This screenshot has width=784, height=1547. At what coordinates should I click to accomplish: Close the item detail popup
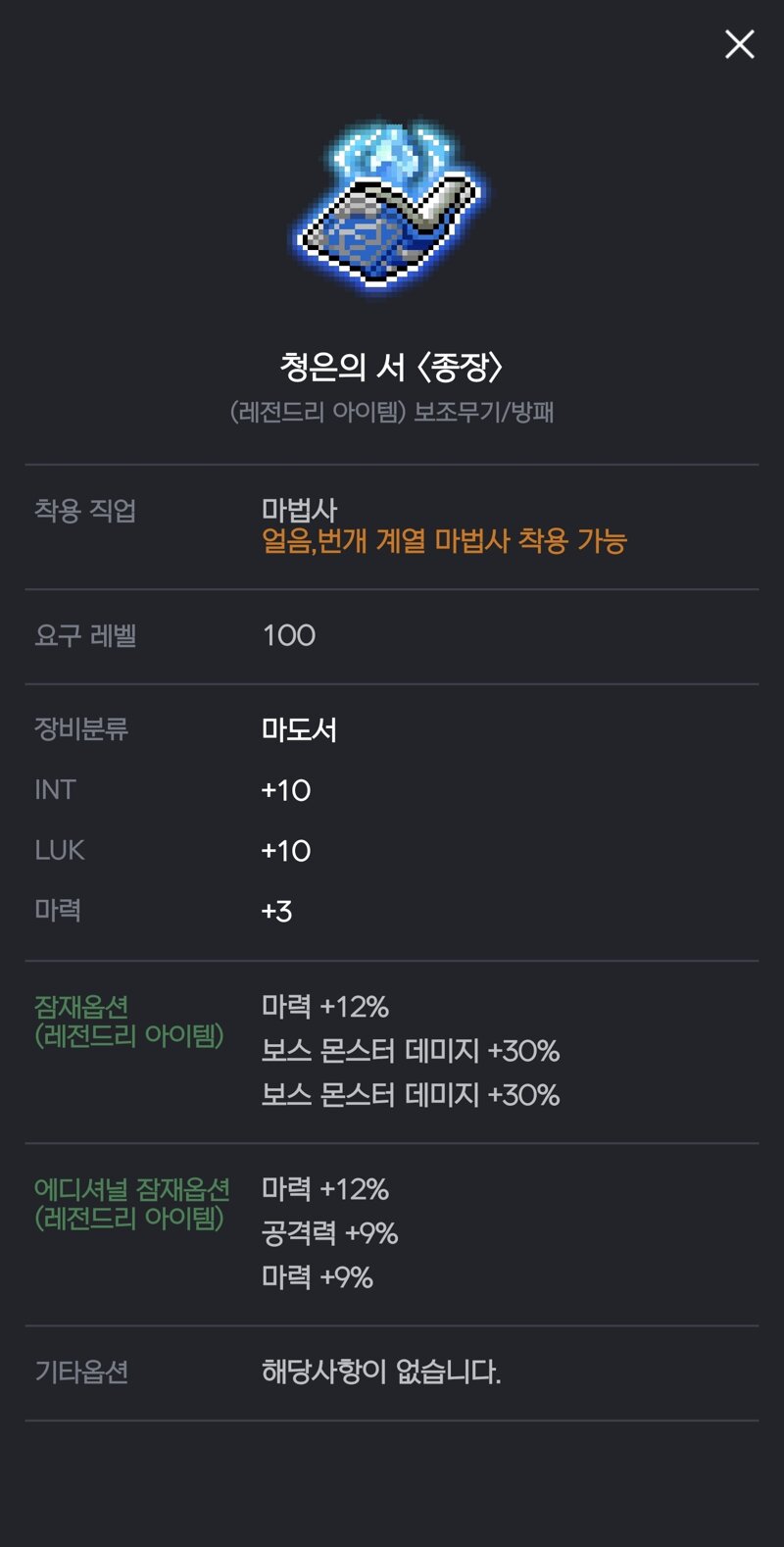(x=739, y=44)
